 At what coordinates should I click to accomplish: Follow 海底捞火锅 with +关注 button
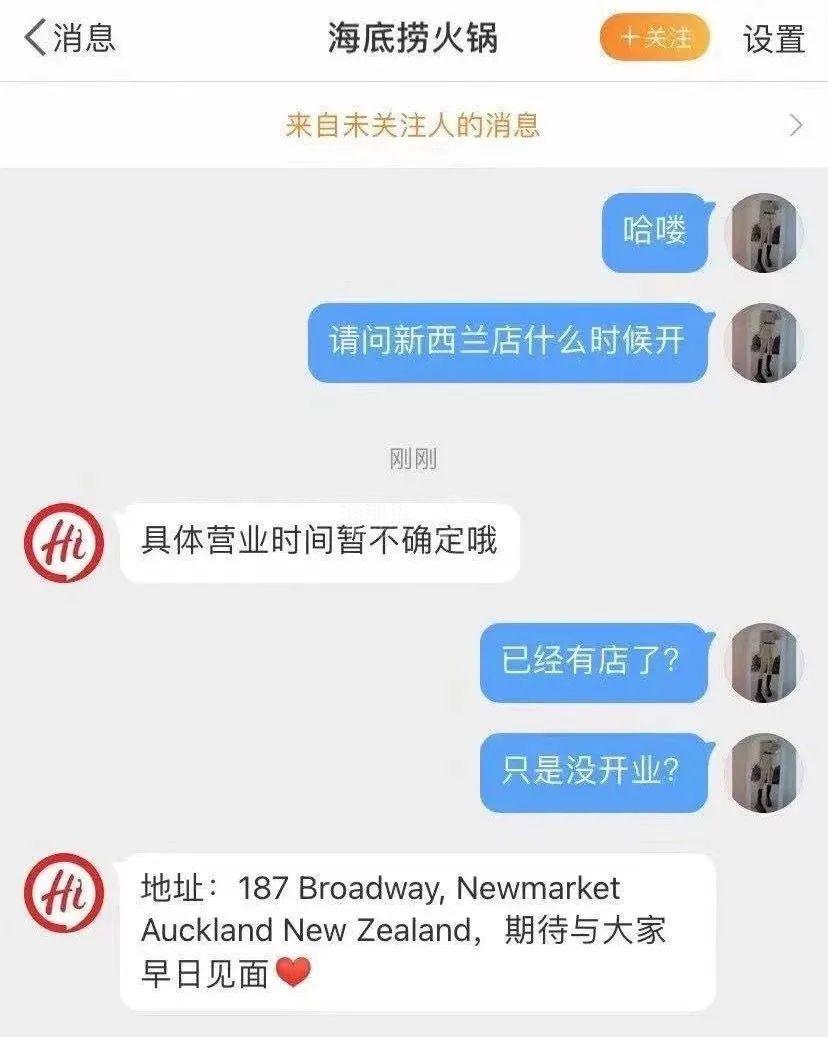click(x=654, y=39)
